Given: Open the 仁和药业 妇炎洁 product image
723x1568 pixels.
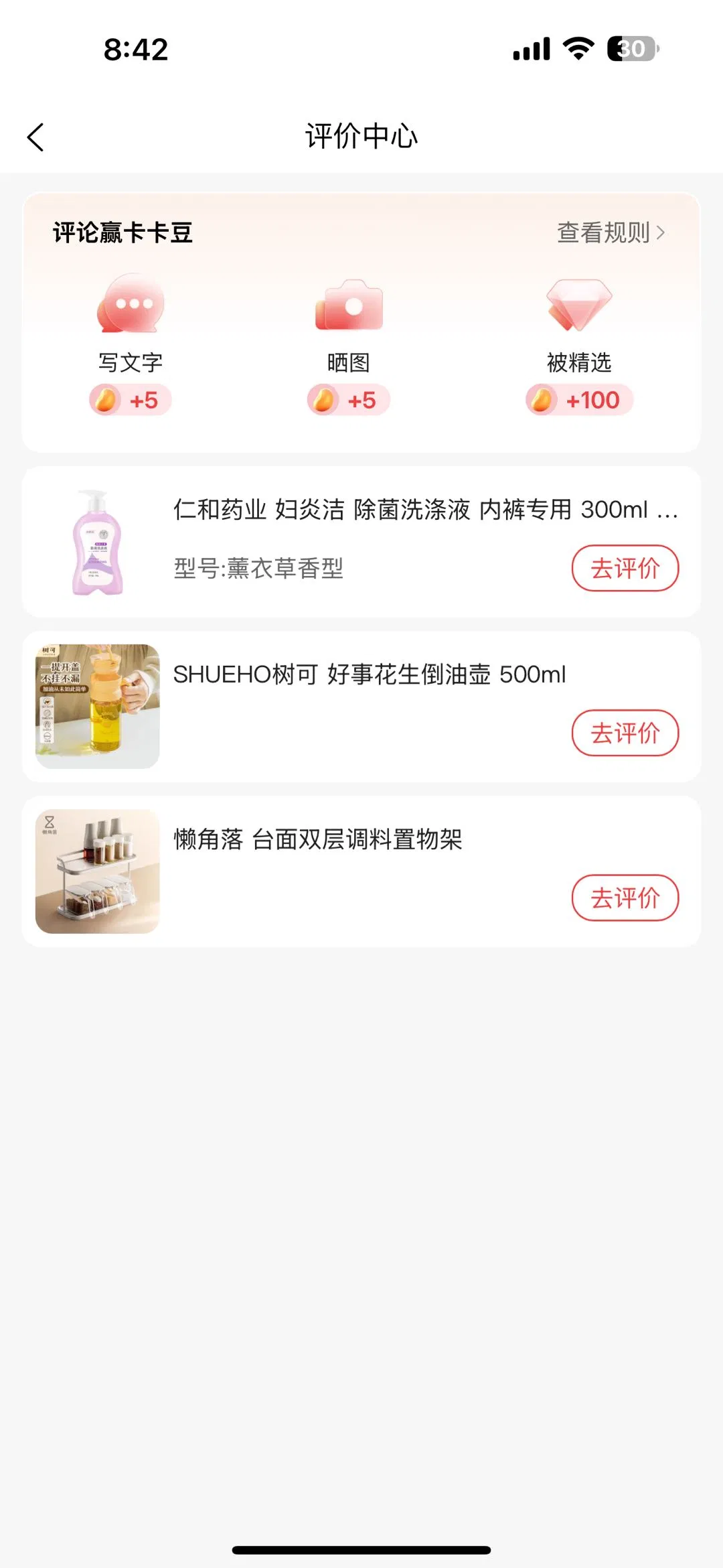Looking at the screenshot, I should click(98, 542).
